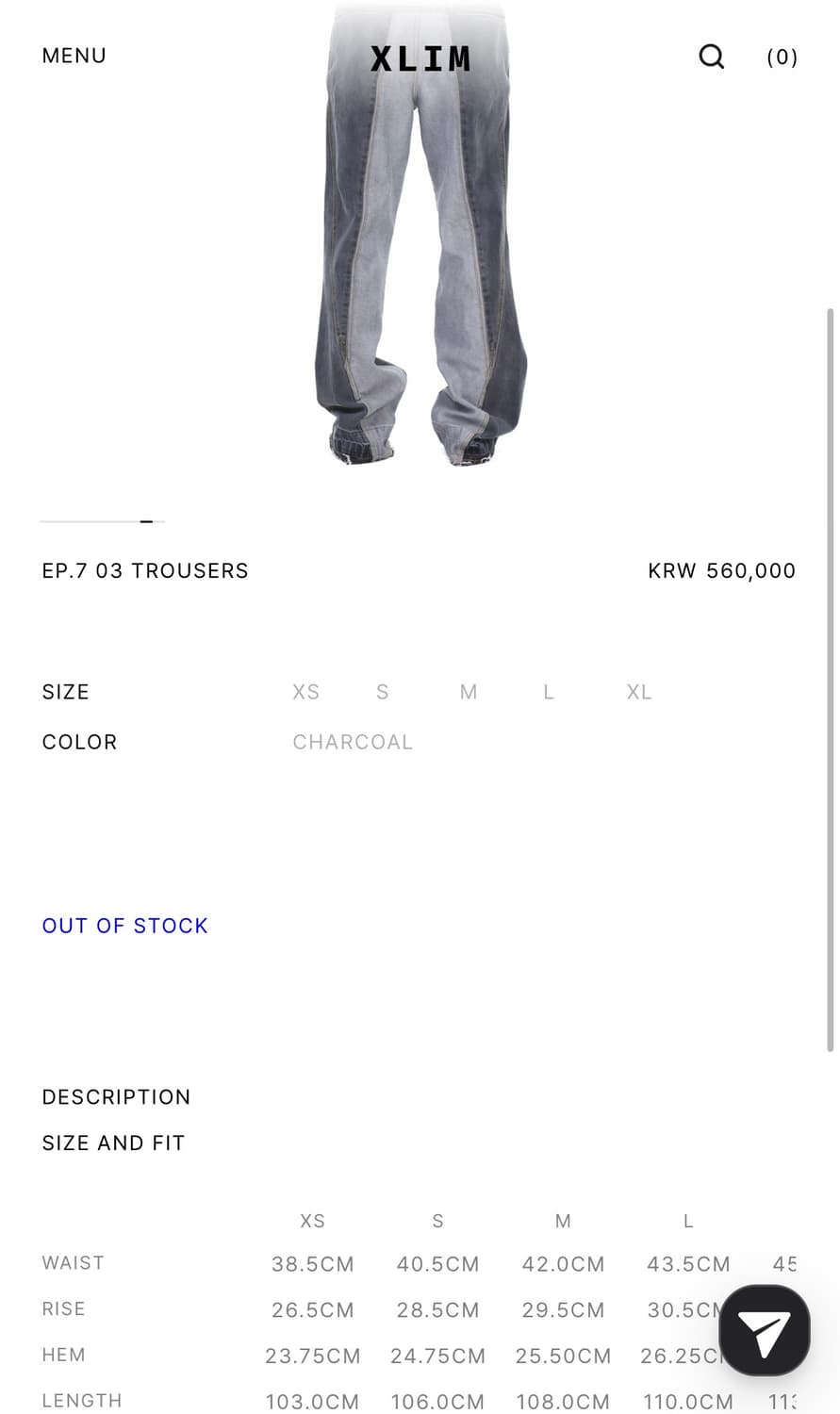
Task: Select size M
Action: click(468, 692)
